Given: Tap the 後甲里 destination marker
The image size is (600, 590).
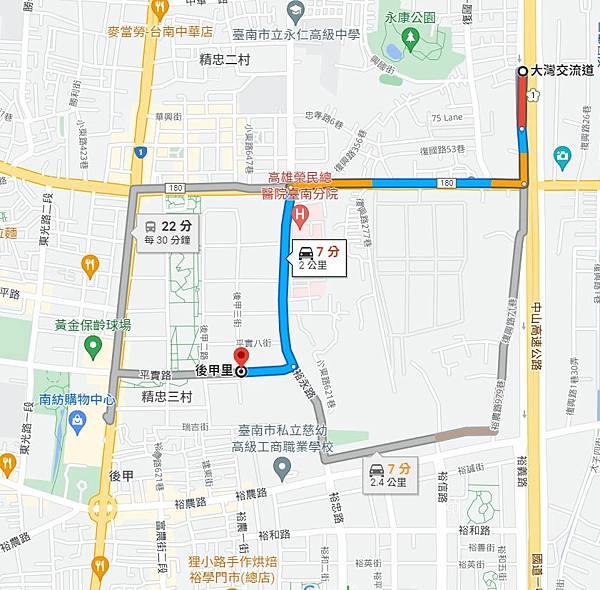Looking at the screenshot, I should (241, 358).
